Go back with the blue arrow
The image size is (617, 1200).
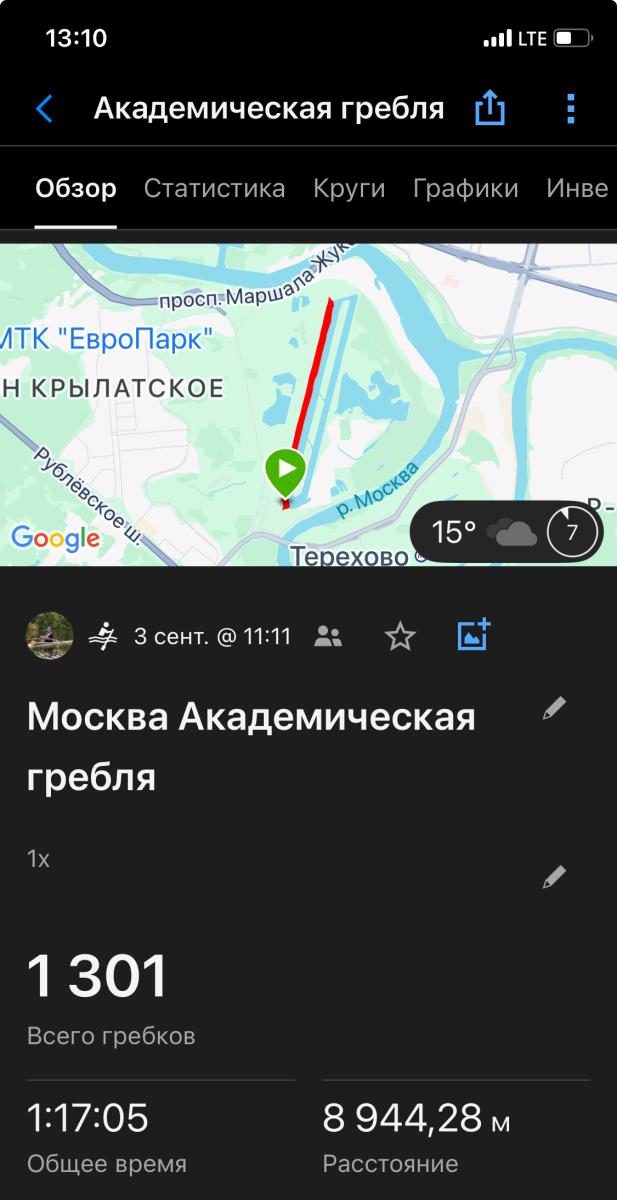[x=44, y=108]
